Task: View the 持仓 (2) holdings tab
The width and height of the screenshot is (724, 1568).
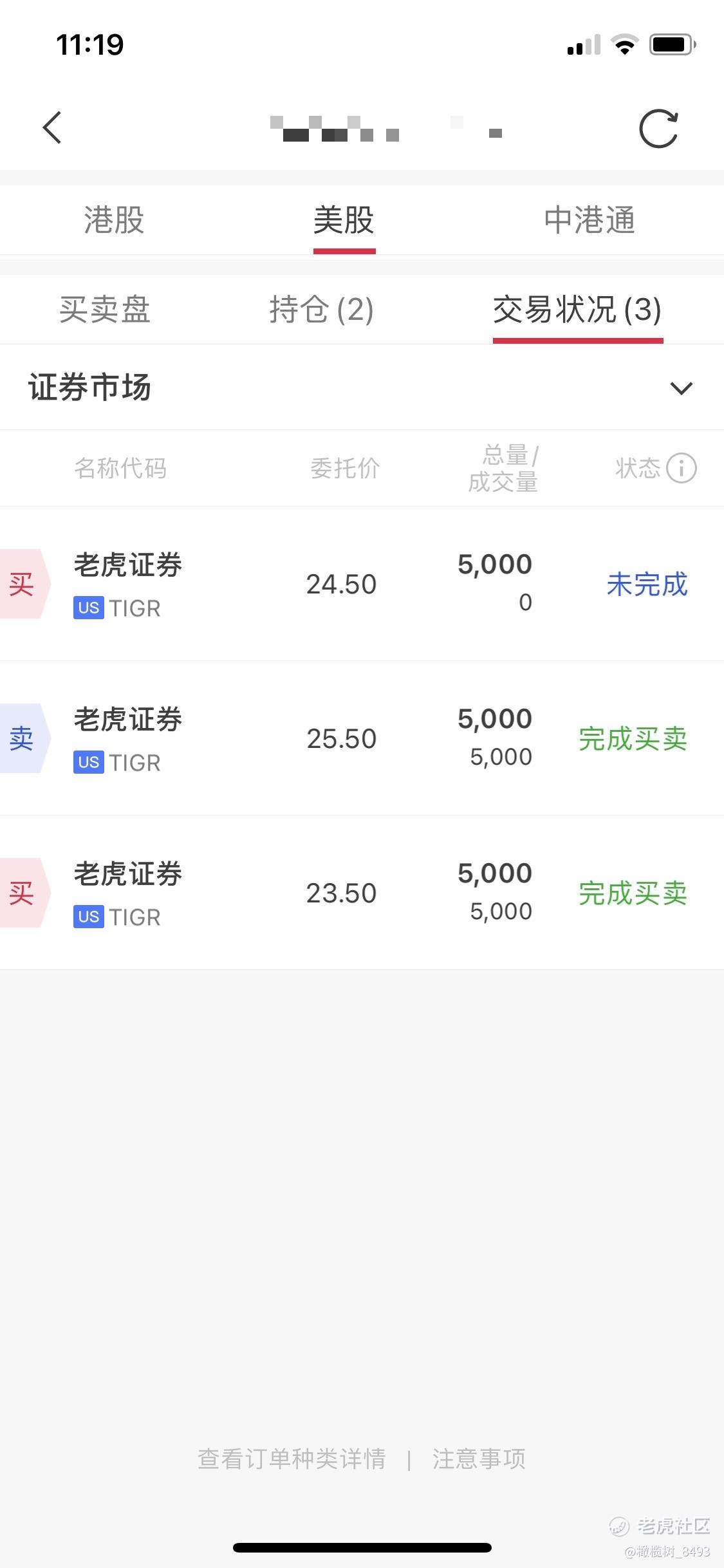Action: 321,309
